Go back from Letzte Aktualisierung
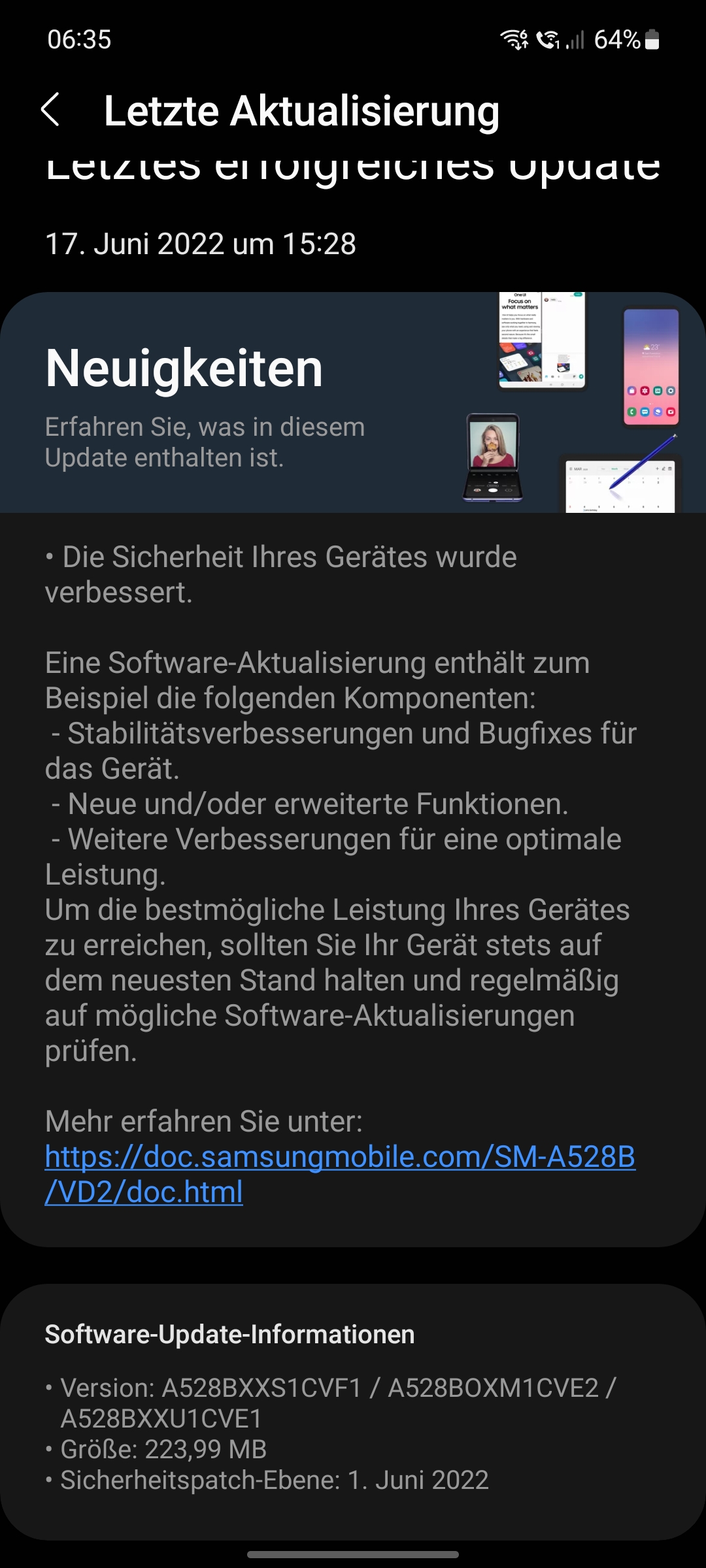 [50, 110]
